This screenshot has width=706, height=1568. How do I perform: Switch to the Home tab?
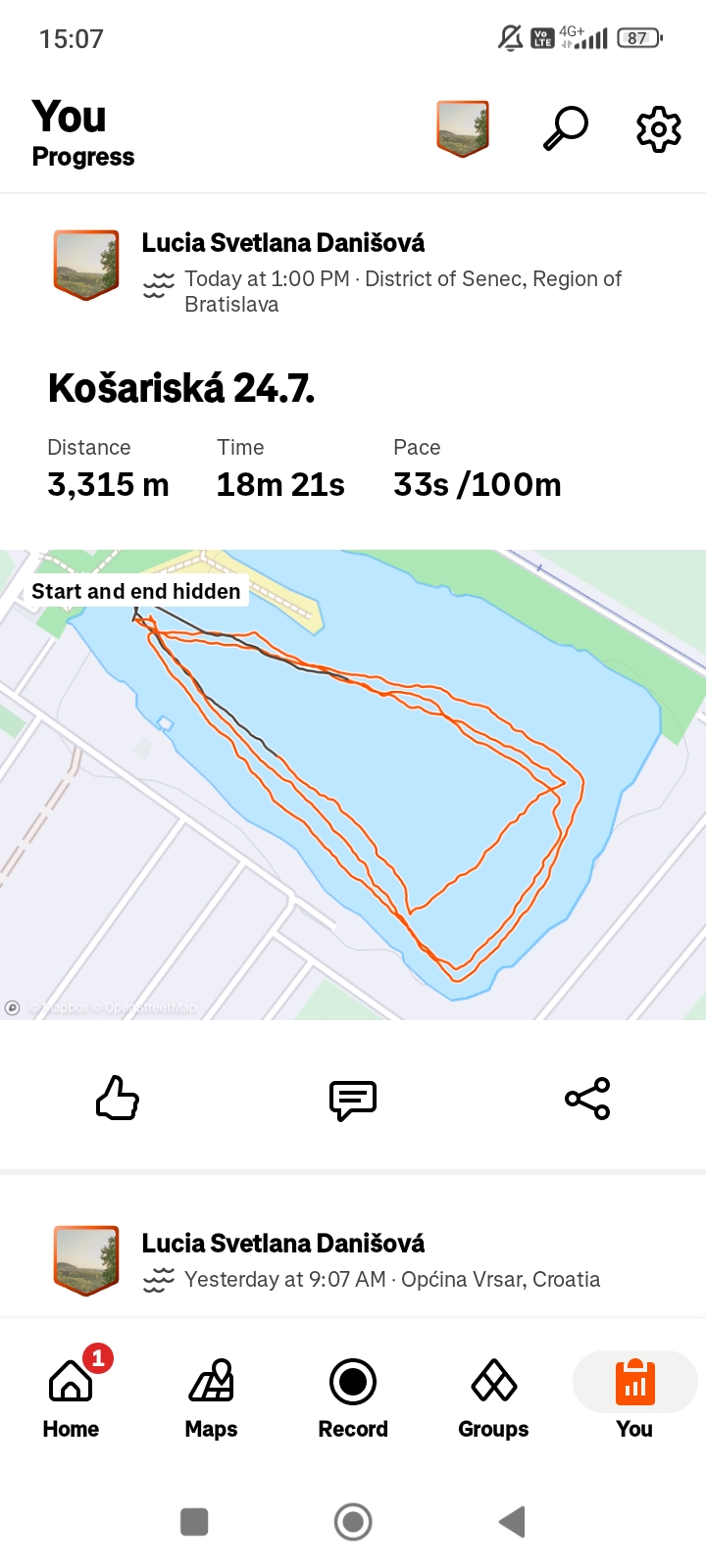(71, 1398)
